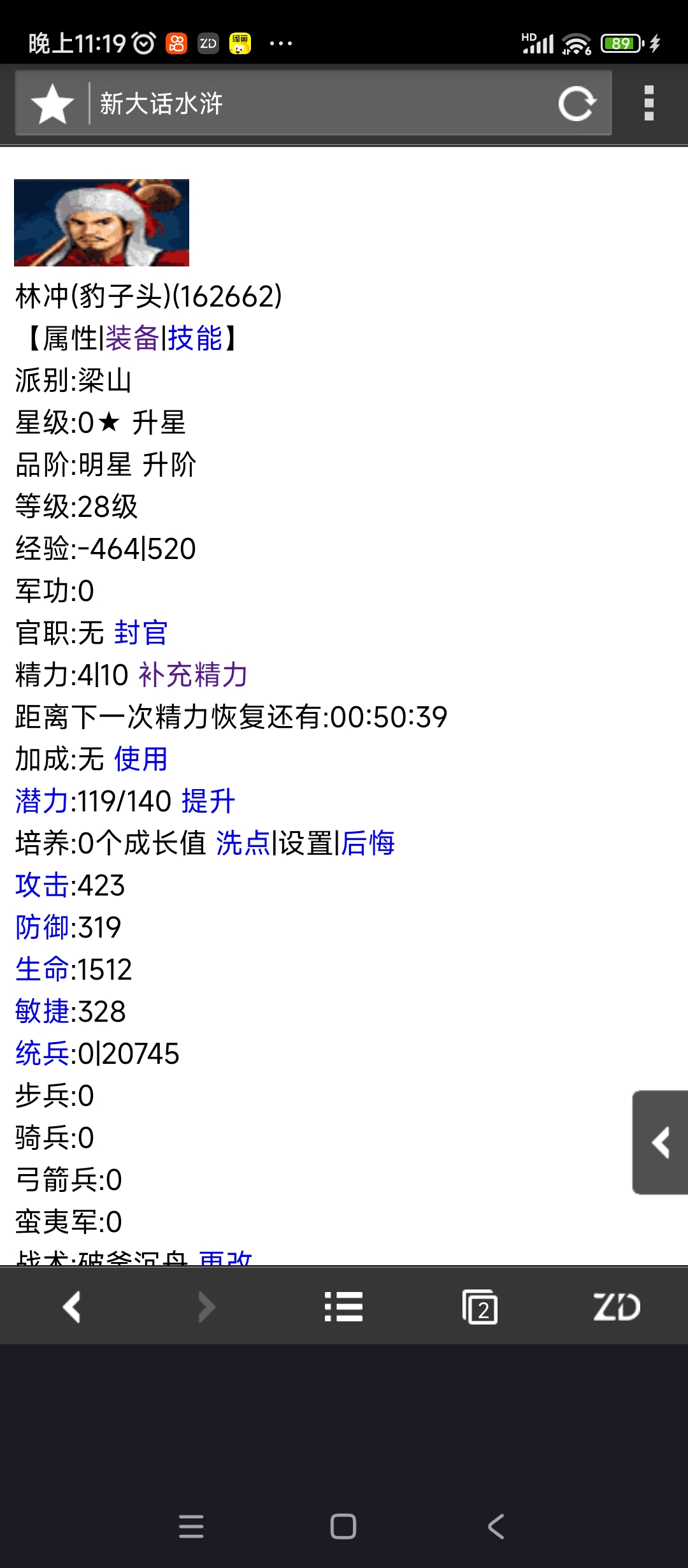Open the list menu icon in bottom toolbar
The width and height of the screenshot is (688, 1568).
pos(343,1306)
